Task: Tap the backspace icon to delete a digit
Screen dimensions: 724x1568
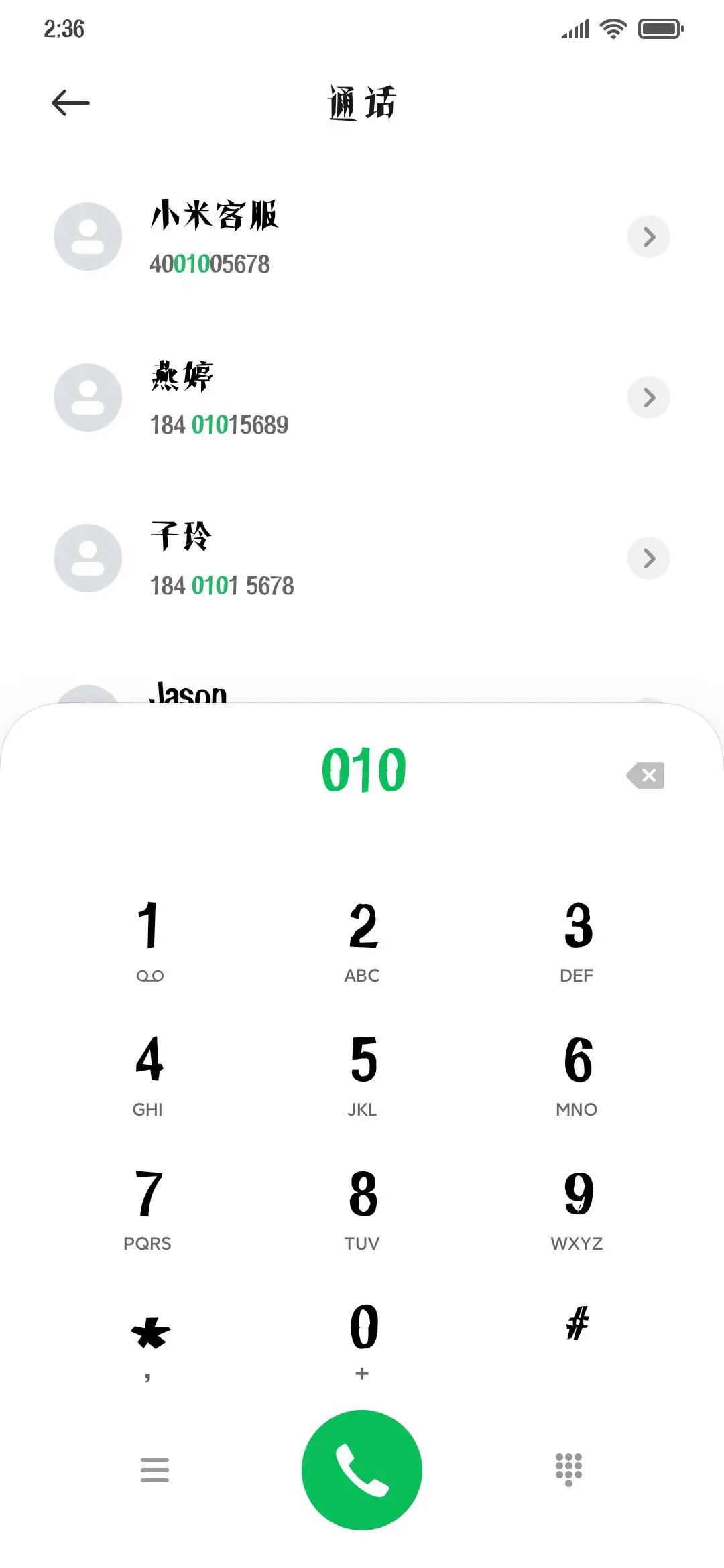Action: click(645, 775)
